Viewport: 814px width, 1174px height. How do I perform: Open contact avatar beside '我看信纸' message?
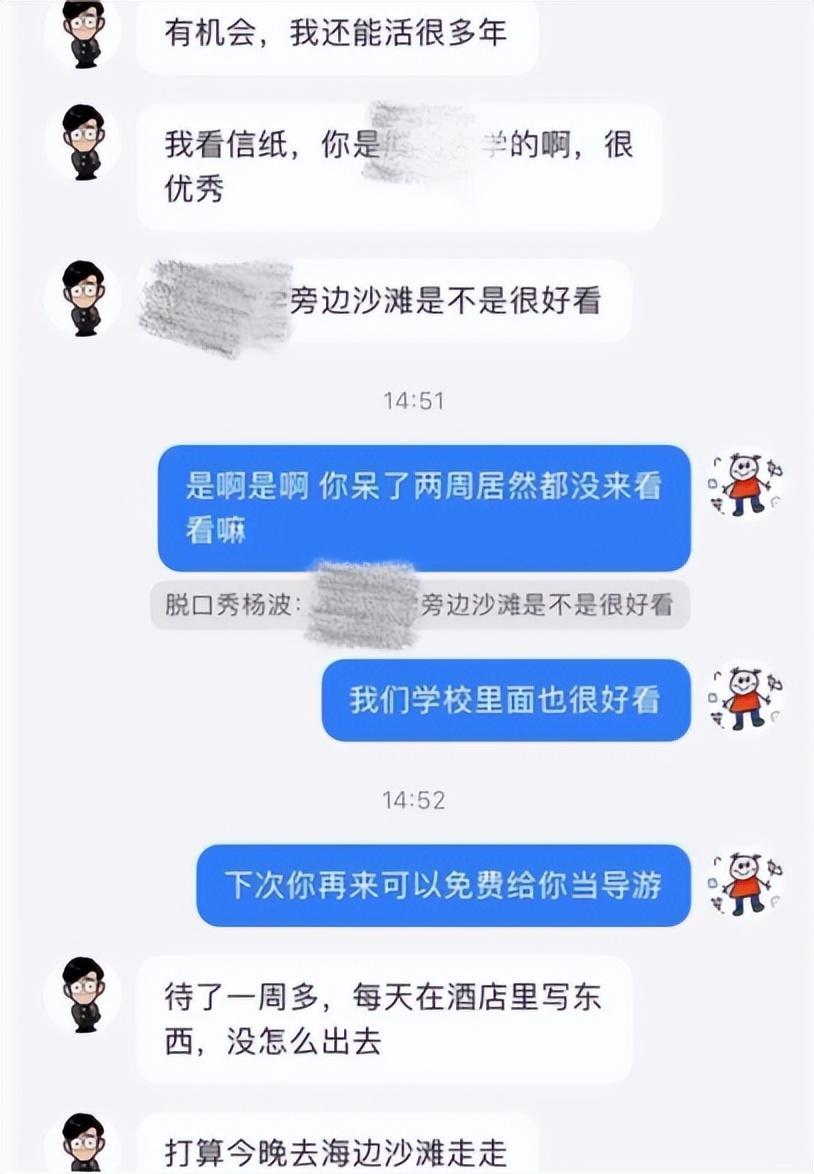click(x=83, y=142)
